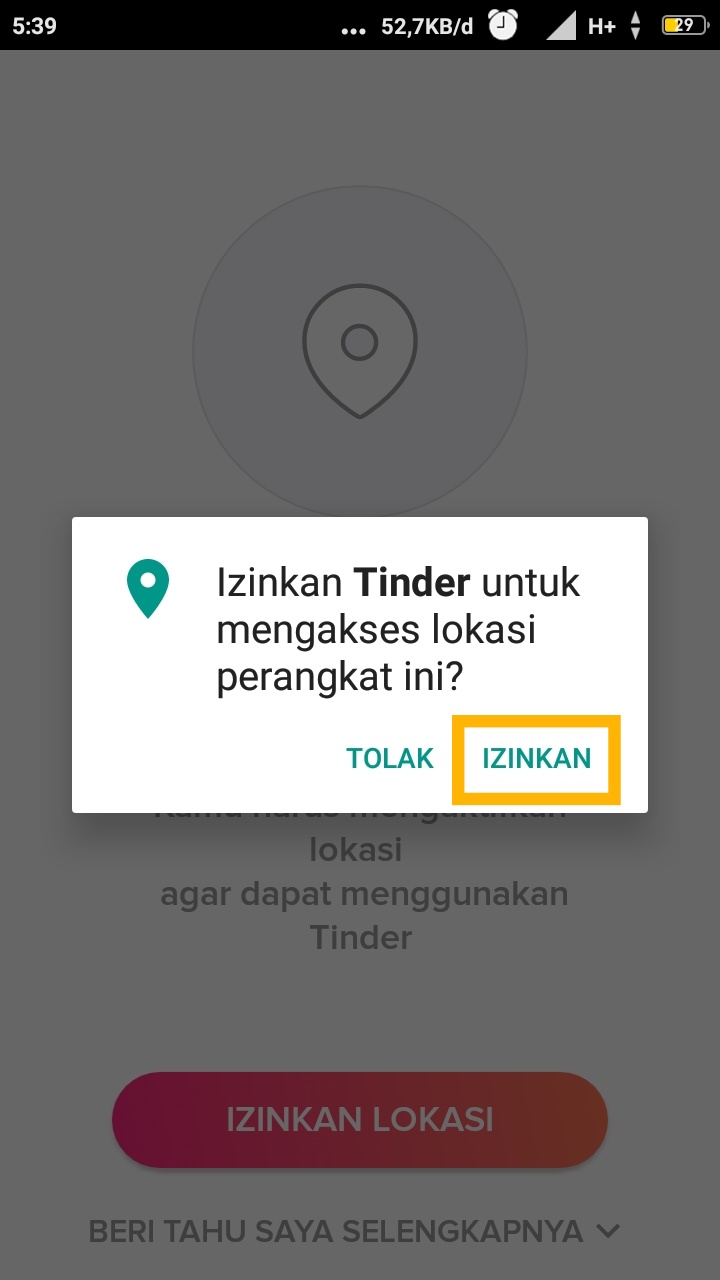Tap IZINKAN to allow location access

(537, 758)
